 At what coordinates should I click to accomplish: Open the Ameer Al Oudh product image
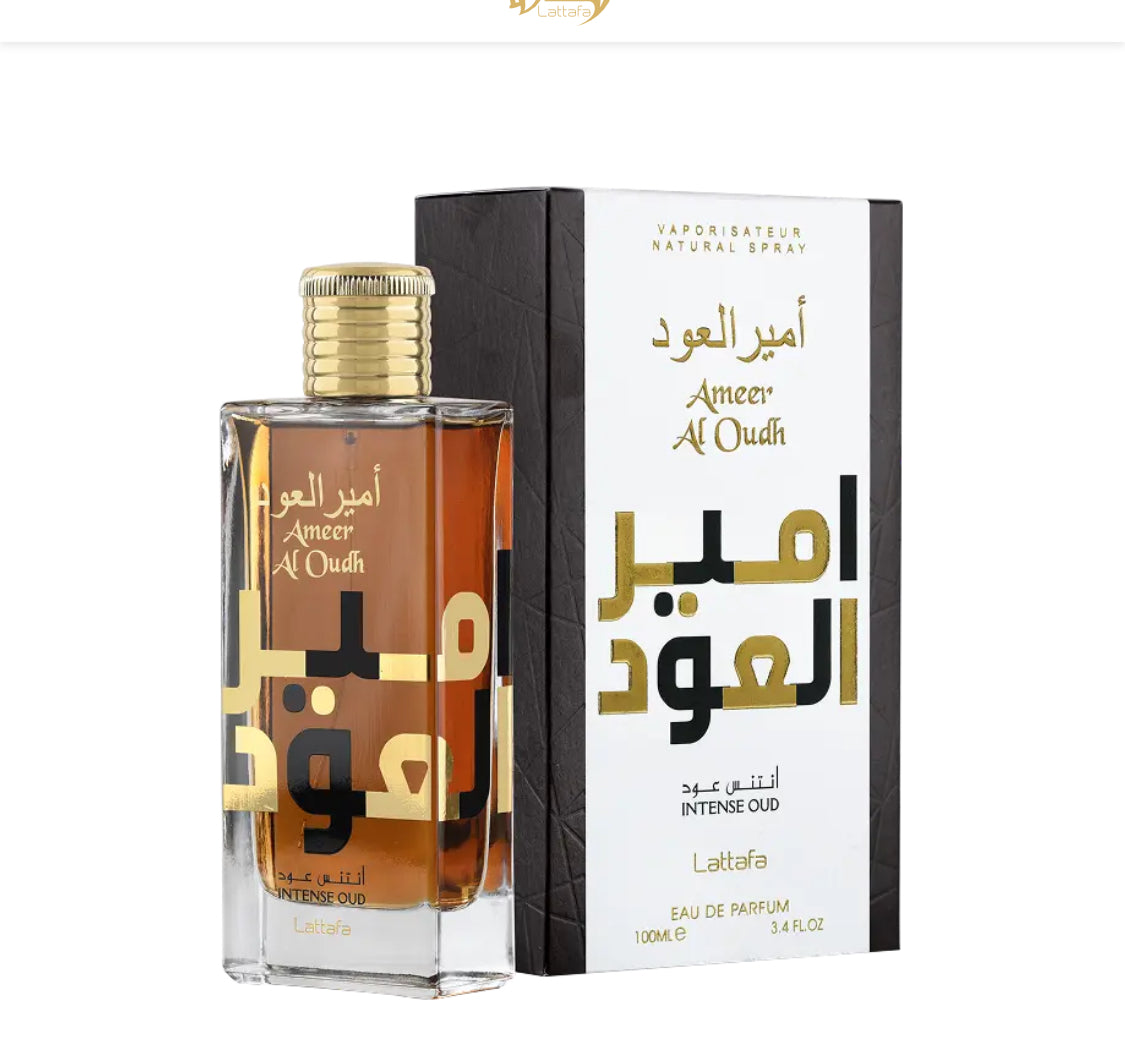pos(562,590)
